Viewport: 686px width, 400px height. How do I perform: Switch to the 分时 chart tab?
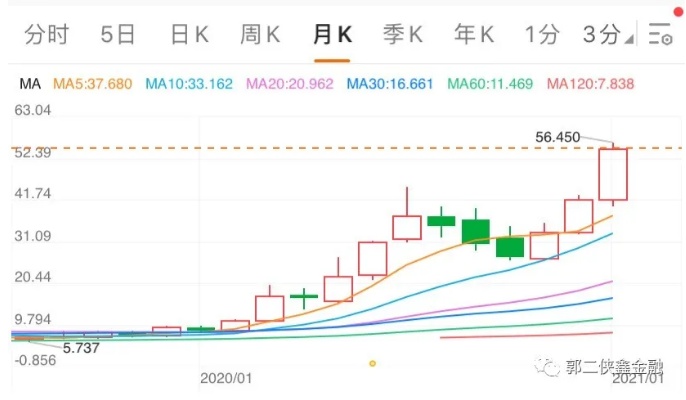(46, 35)
